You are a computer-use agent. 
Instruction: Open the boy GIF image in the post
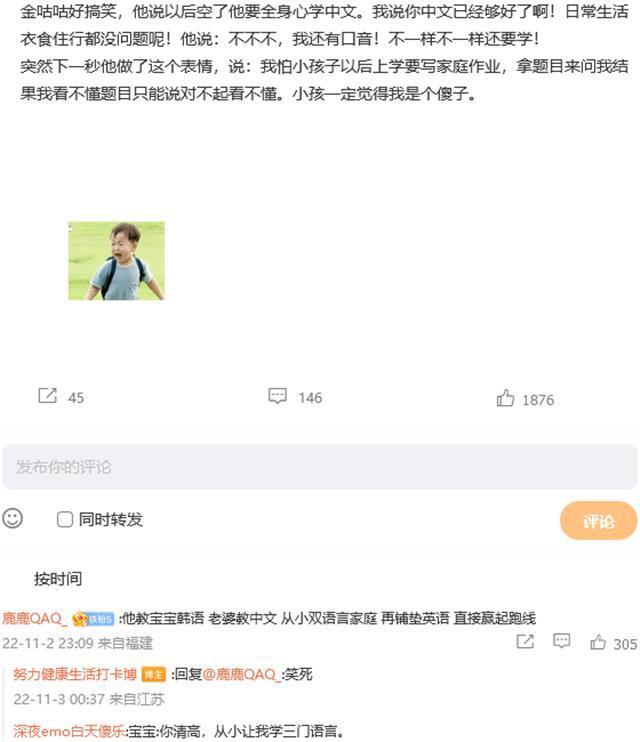coord(116,260)
